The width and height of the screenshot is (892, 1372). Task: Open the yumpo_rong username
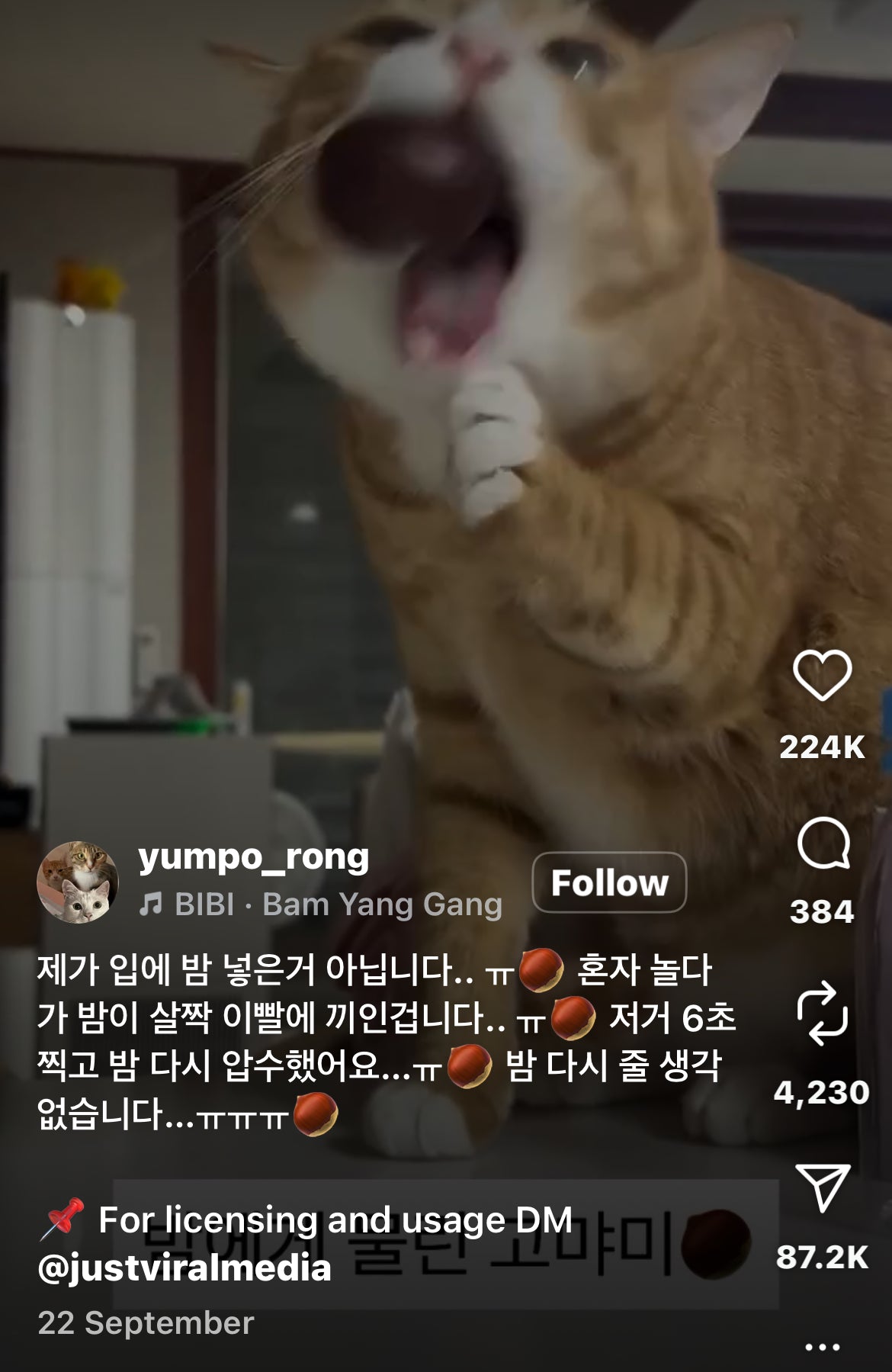254,857
